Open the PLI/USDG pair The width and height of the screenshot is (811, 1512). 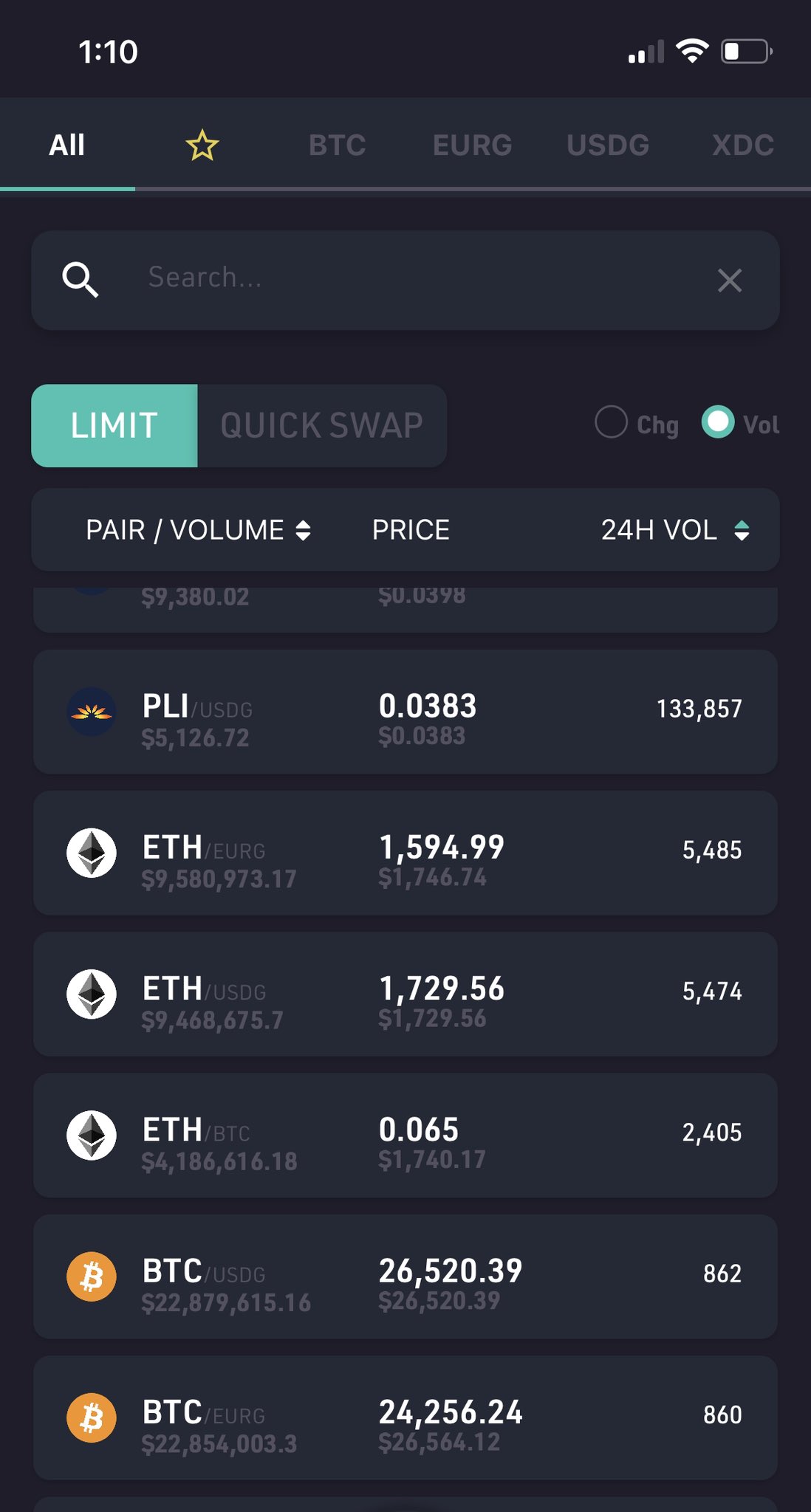click(x=405, y=712)
